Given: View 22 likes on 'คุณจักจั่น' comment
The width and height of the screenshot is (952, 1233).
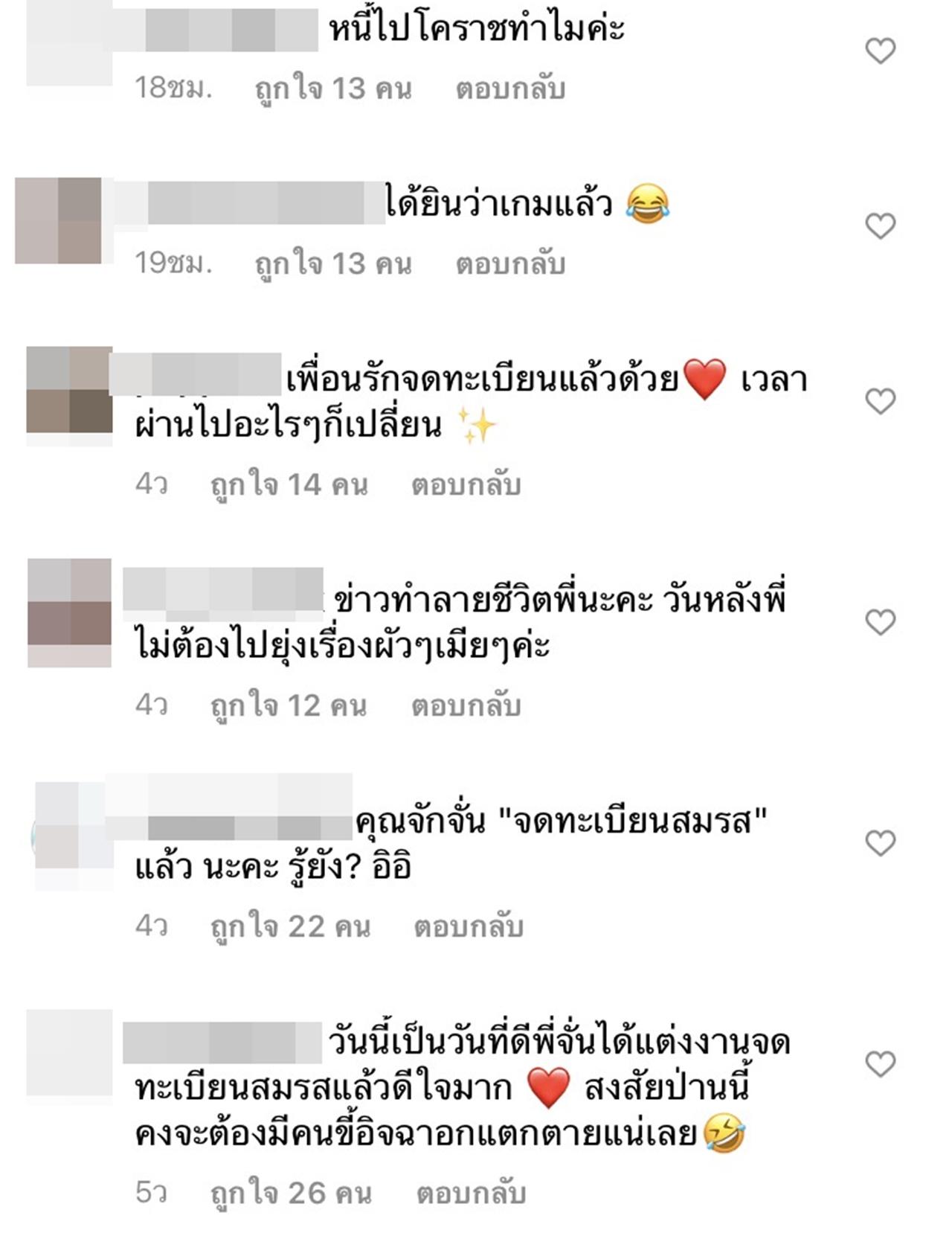Looking at the screenshot, I should pos(290,926).
